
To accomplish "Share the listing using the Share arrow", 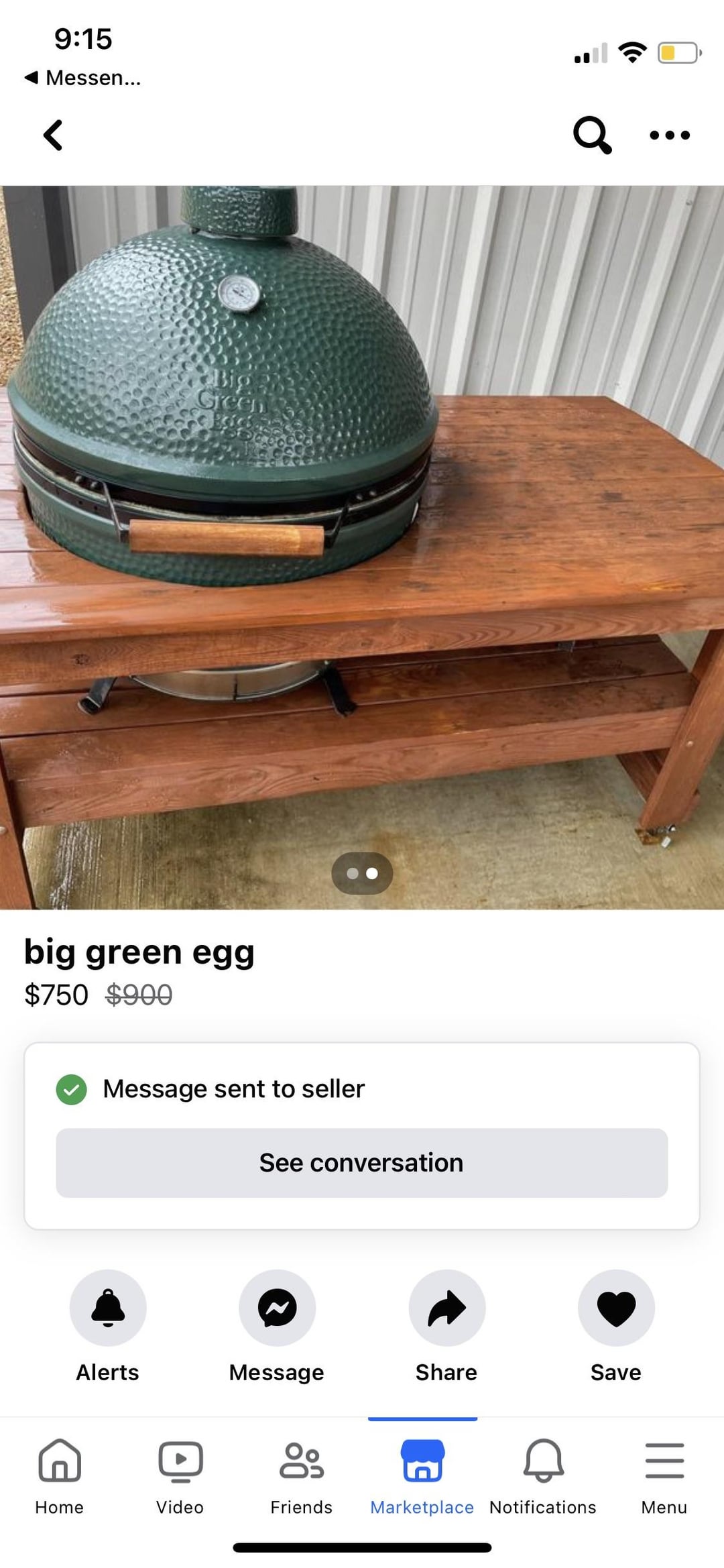I will (x=446, y=1307).
